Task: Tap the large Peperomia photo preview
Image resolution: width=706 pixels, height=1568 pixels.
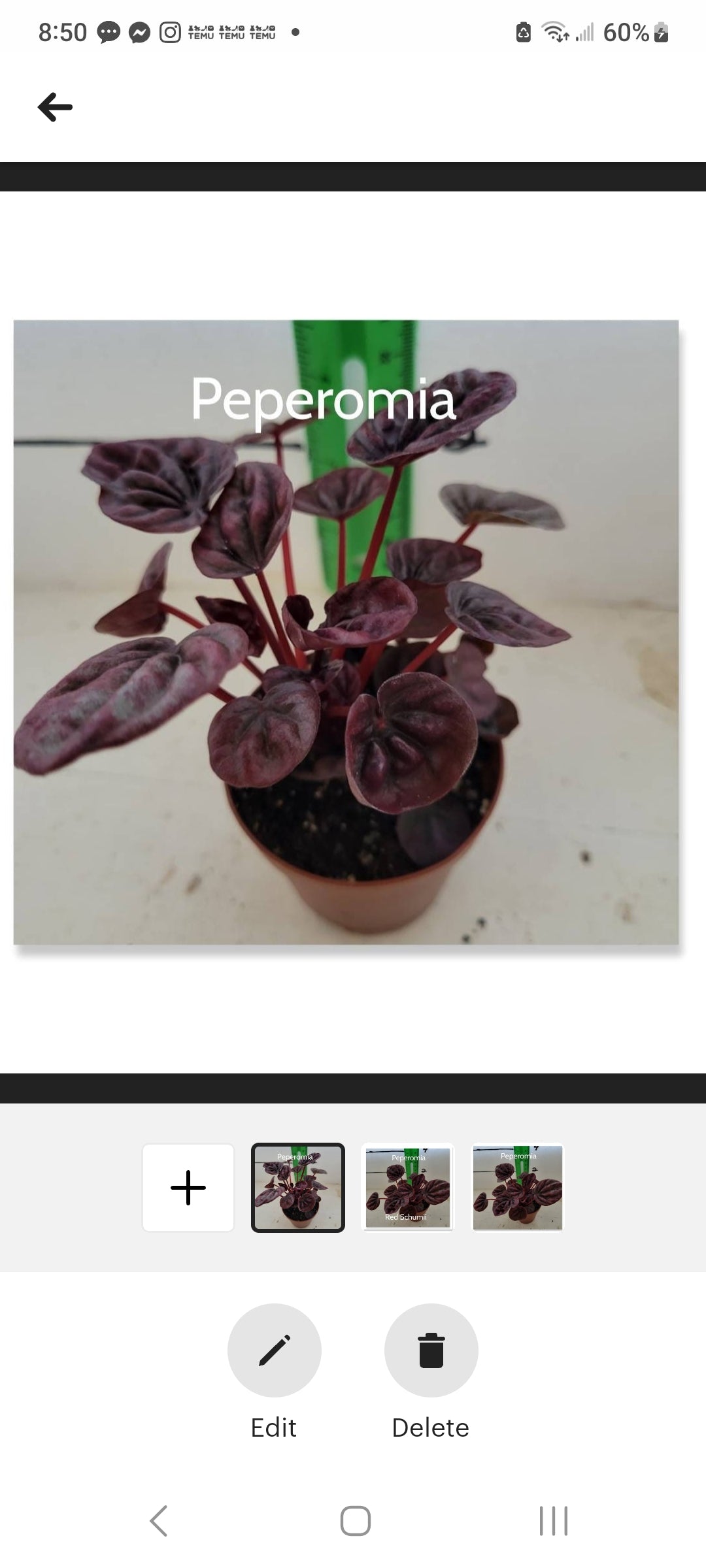Action: click(346, 632)
